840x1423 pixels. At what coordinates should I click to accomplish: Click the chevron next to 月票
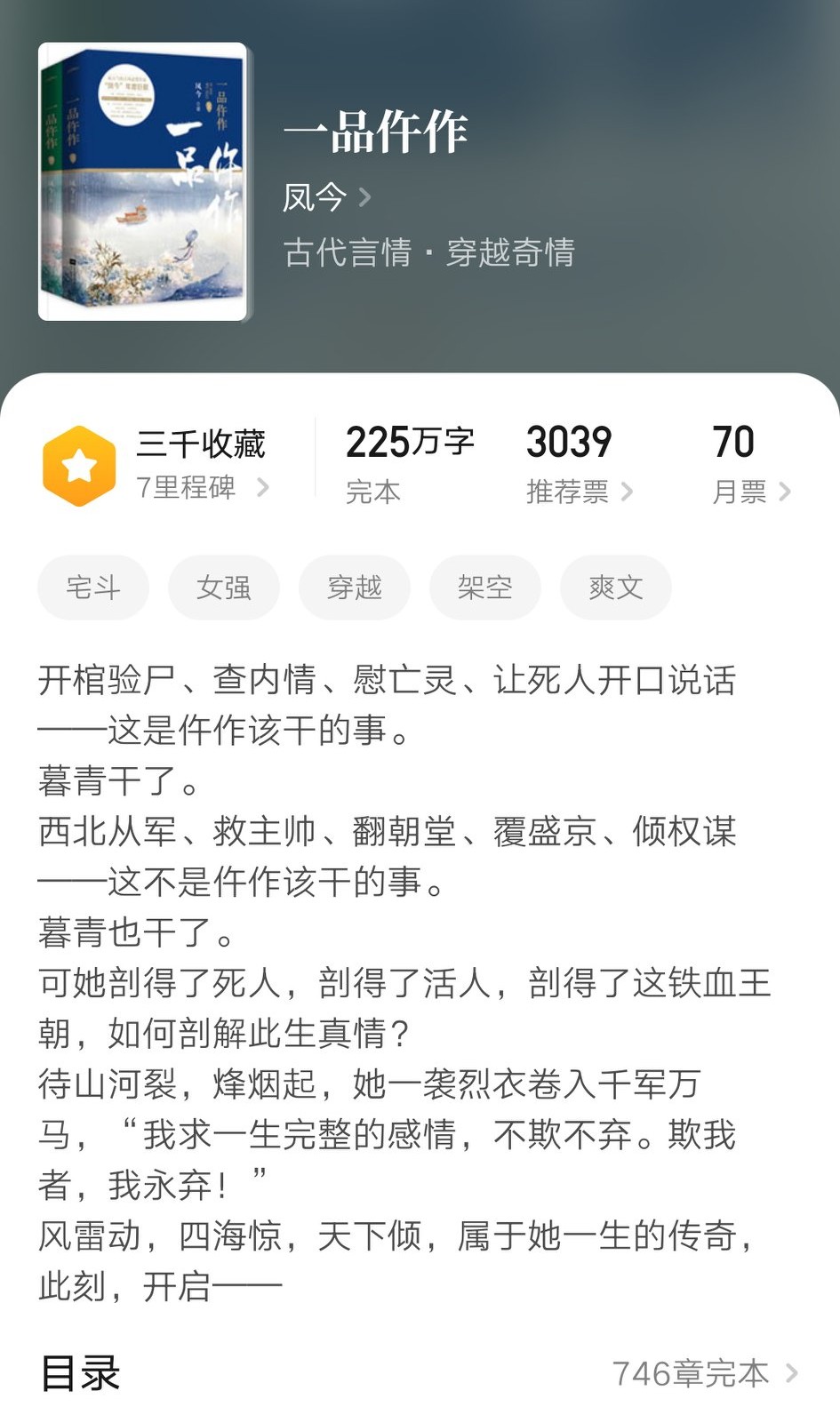coord(786,492)
